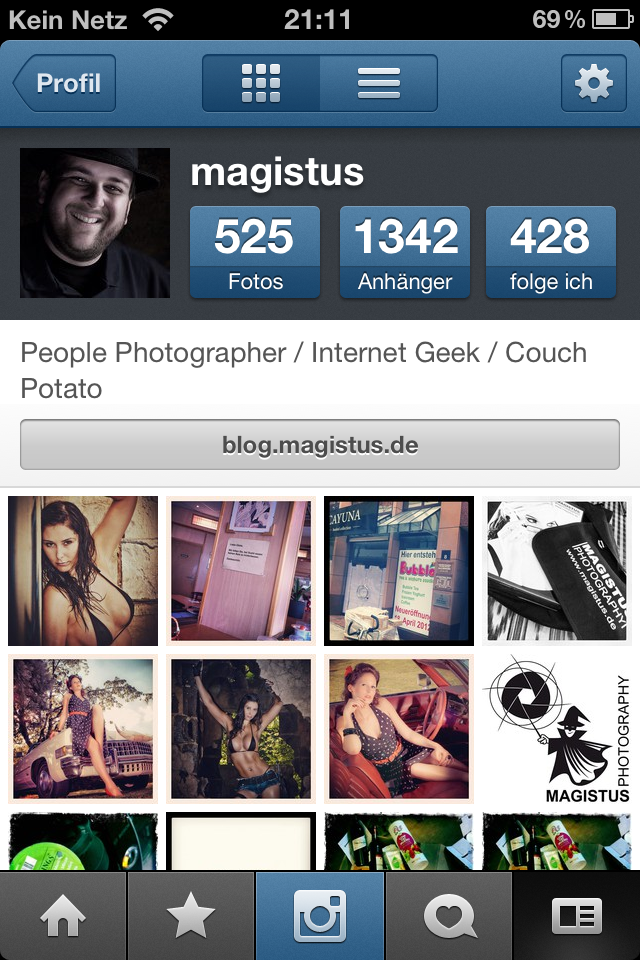Open the black-and-white Magistus flyer photo
This screenshot has height=960, width=640.
[557, 571]
